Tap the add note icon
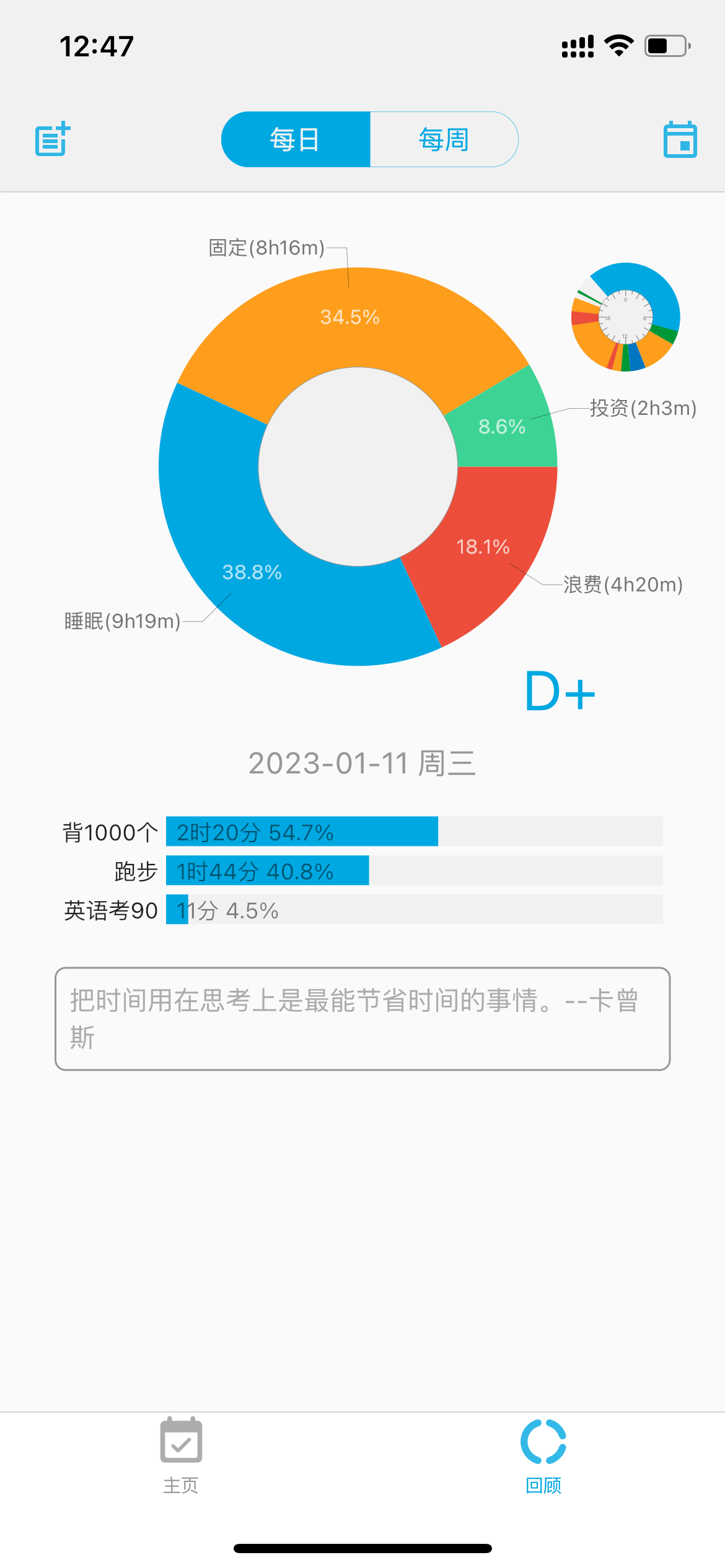The height and width of the screenshot is (1568, 725). coord(53,139)
